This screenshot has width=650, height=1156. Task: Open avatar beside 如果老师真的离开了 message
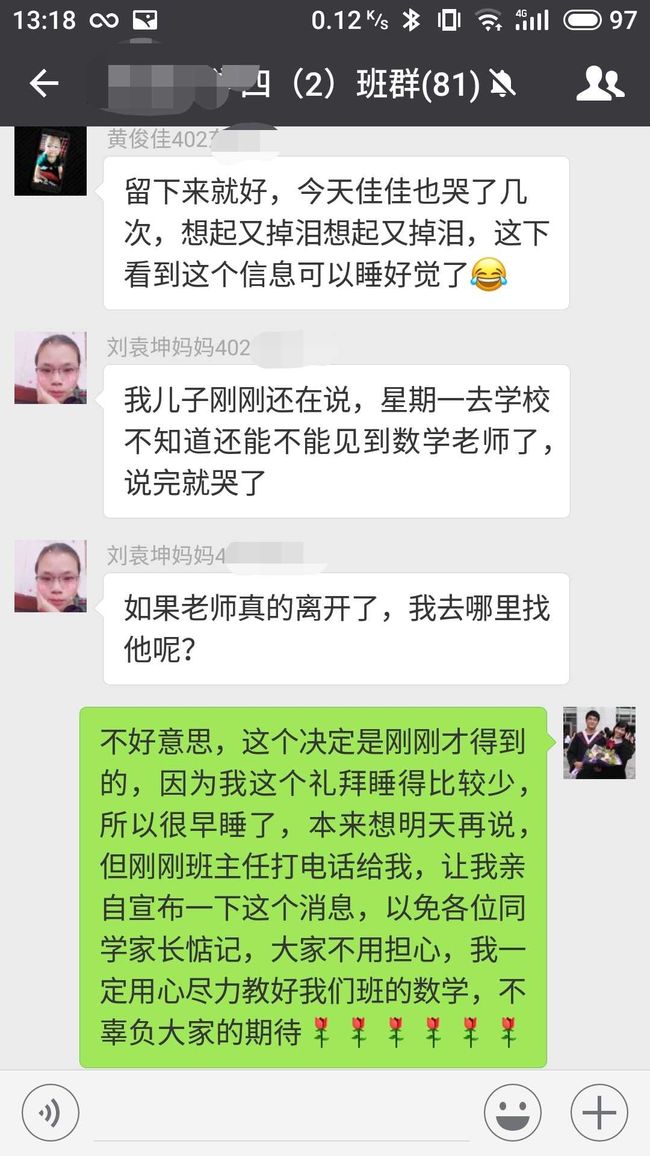coord(50,576)
